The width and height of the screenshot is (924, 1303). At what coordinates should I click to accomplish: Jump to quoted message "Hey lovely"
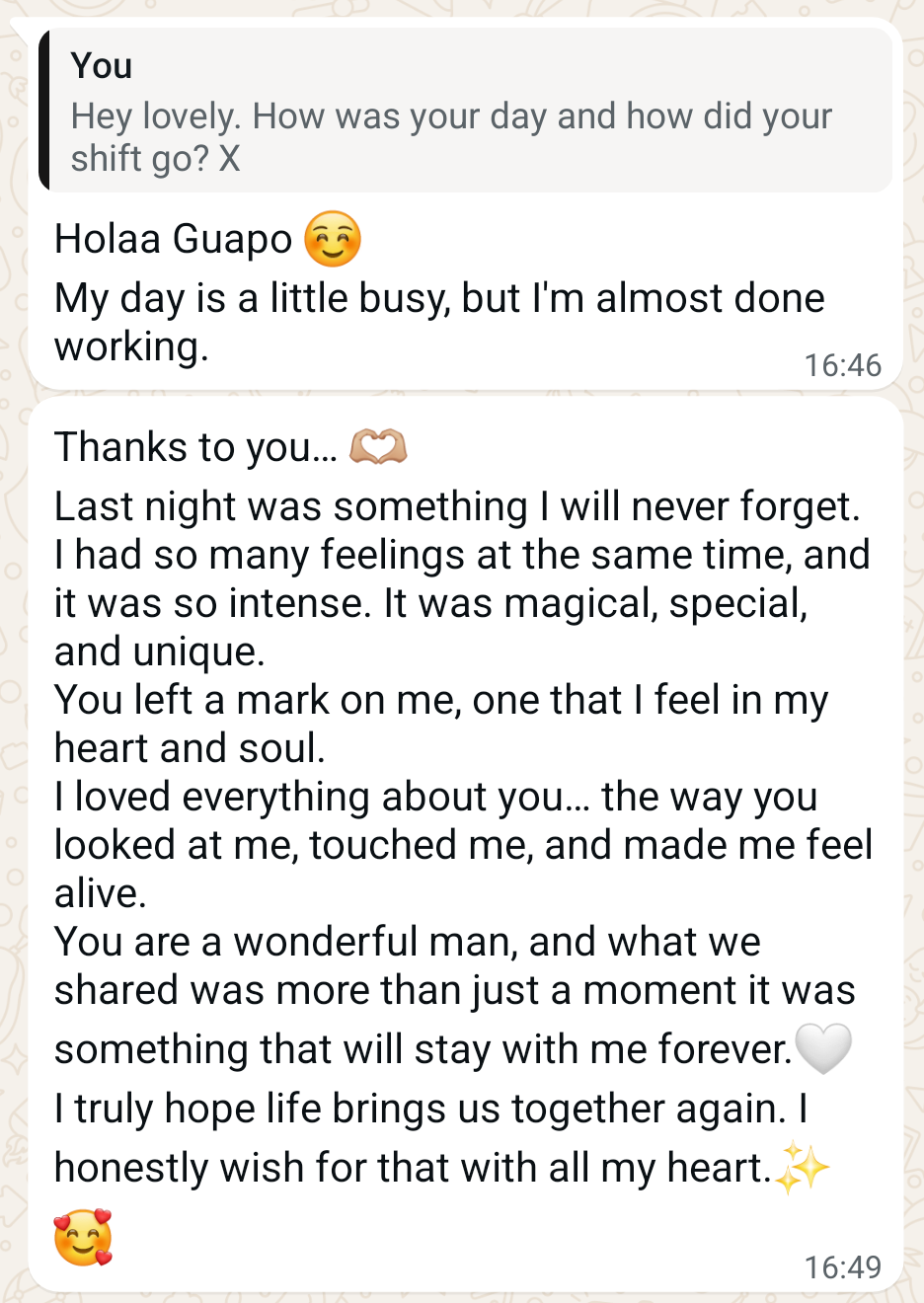tap(464, 113)
